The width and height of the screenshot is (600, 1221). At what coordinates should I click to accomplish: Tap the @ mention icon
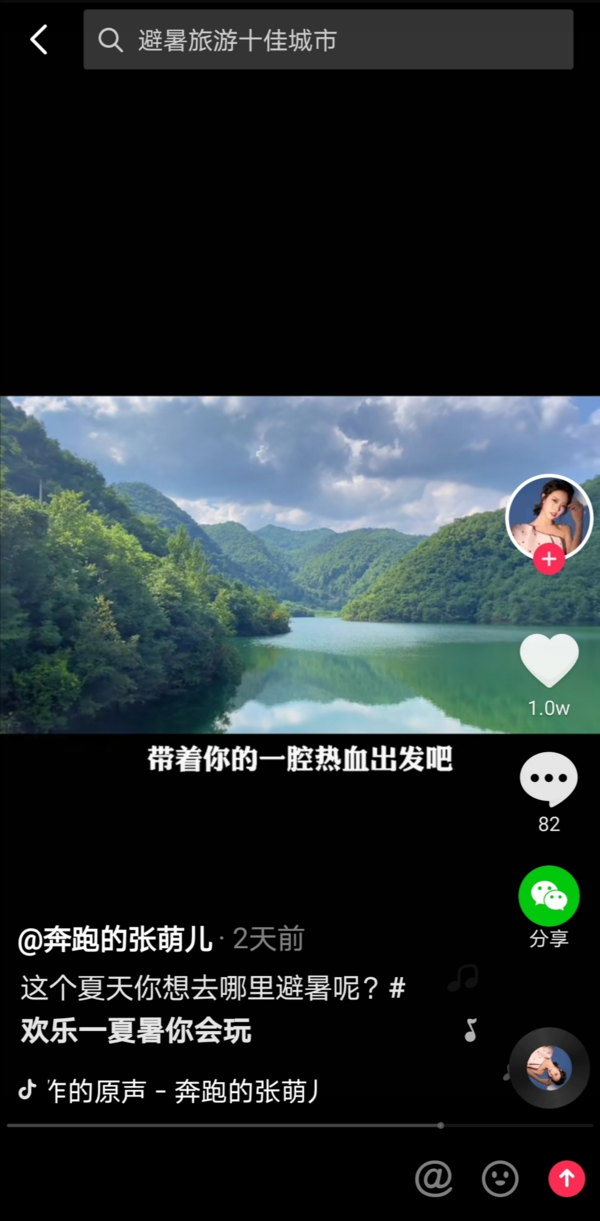[434, 1178]
